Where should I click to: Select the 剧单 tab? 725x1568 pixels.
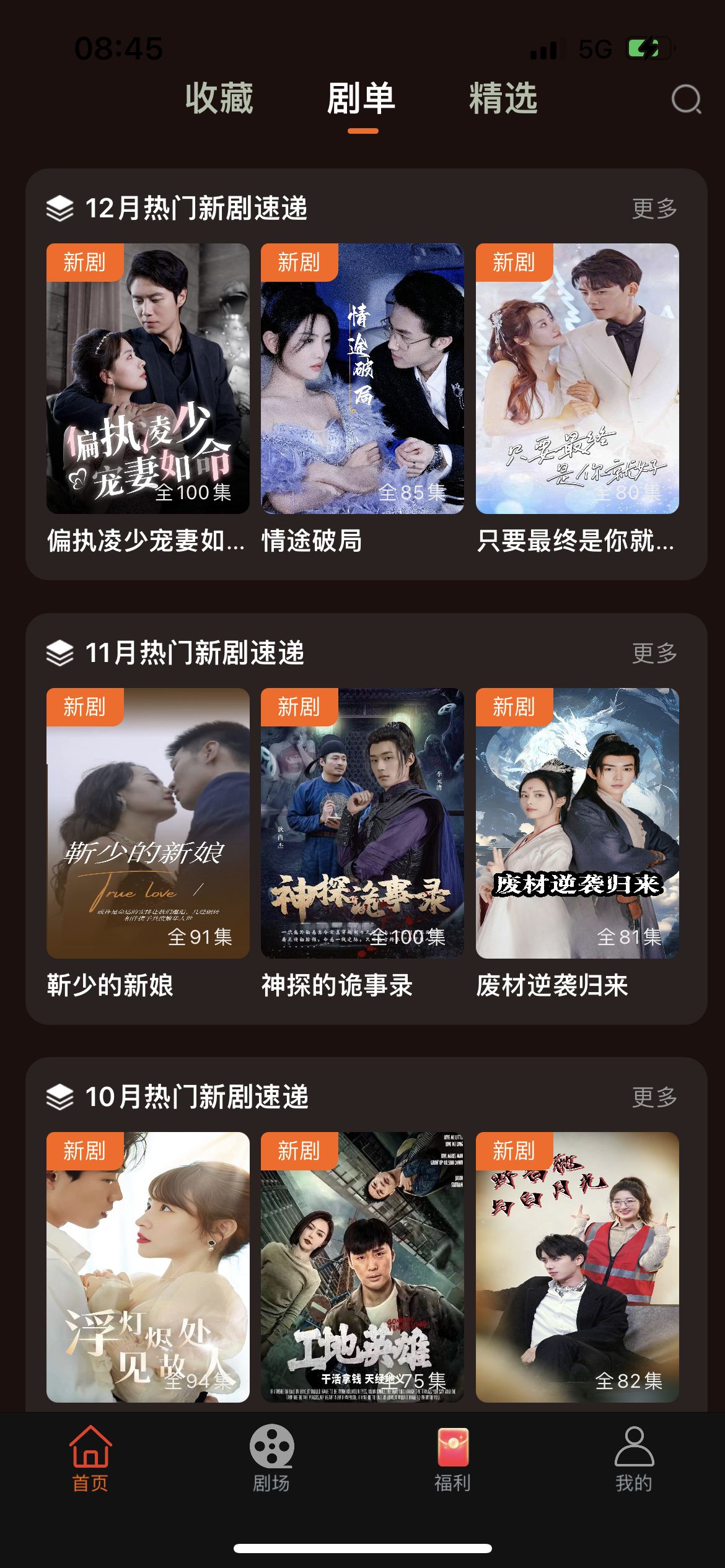(x=361, y=98)
